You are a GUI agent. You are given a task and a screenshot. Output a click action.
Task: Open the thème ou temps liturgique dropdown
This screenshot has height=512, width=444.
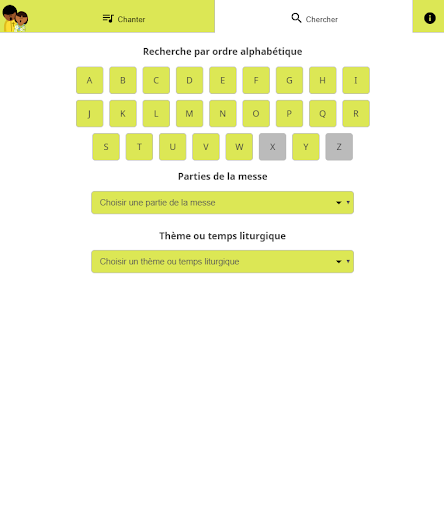click(222, 262)
